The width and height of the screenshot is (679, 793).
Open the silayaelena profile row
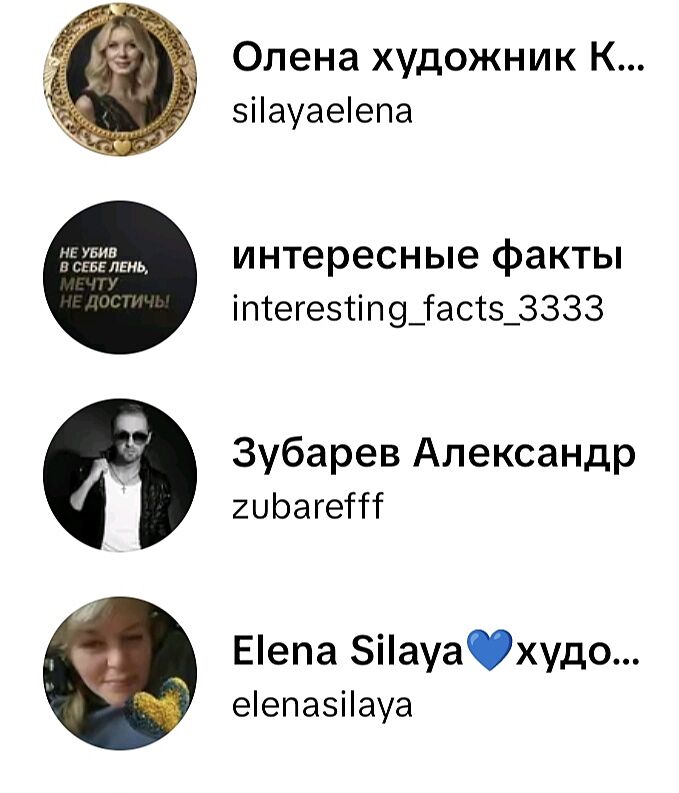437,82
